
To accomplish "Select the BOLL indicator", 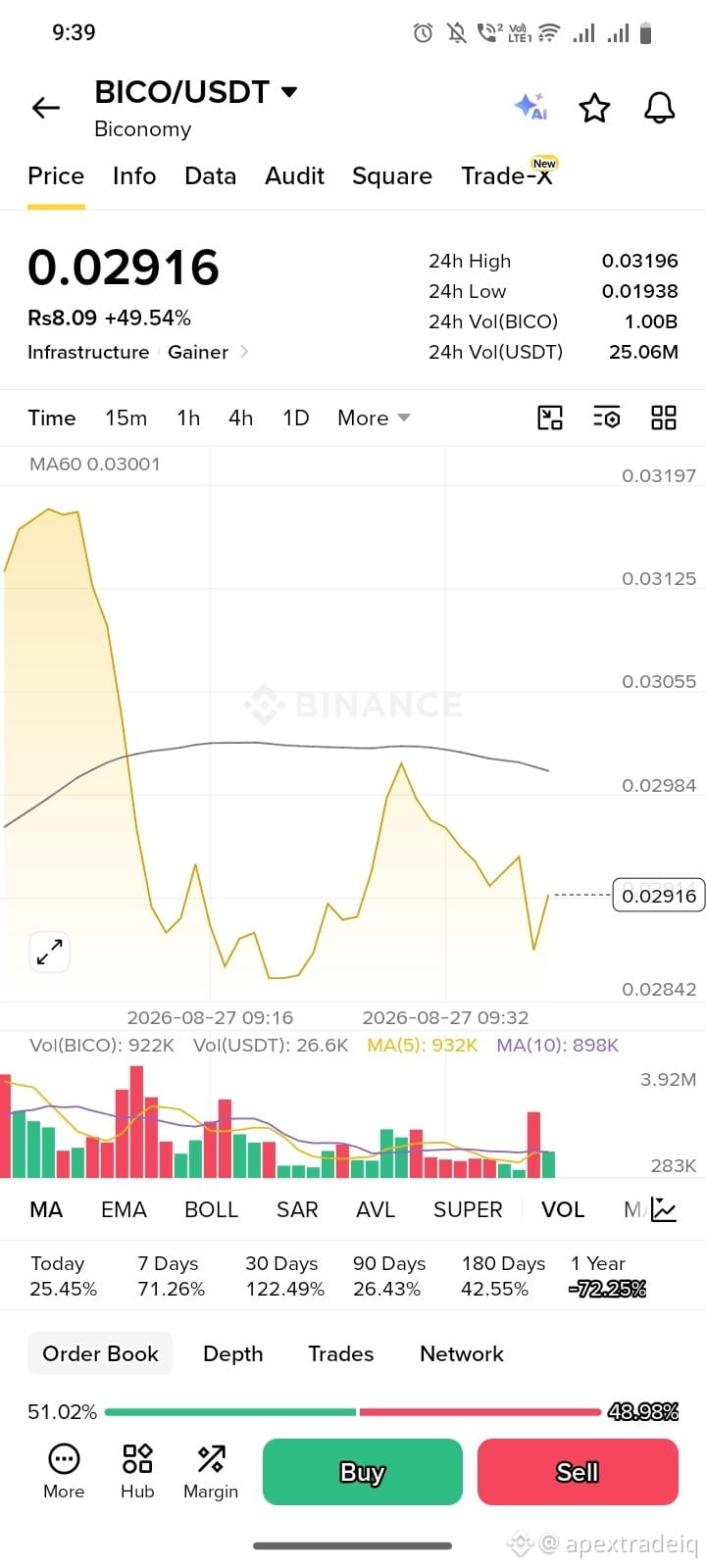I will point(212,1210).
